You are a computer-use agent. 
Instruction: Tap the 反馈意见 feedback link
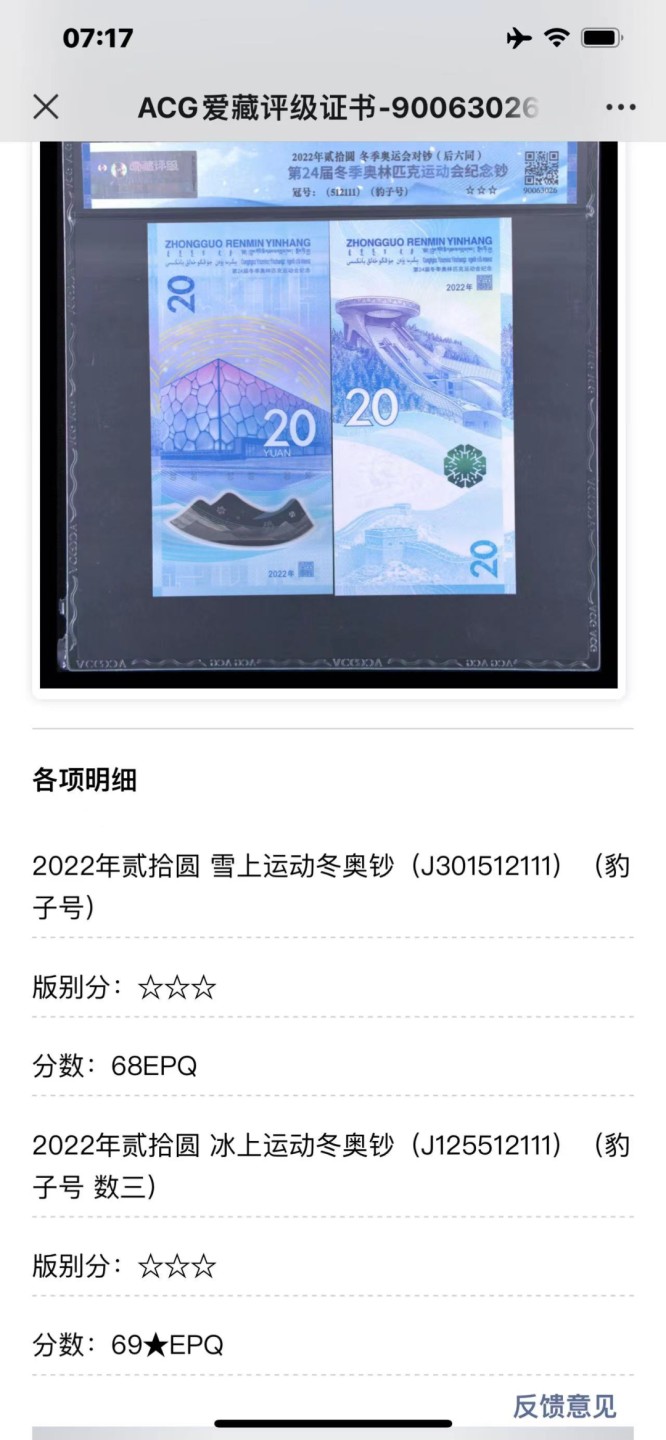tap(564, 1405)
